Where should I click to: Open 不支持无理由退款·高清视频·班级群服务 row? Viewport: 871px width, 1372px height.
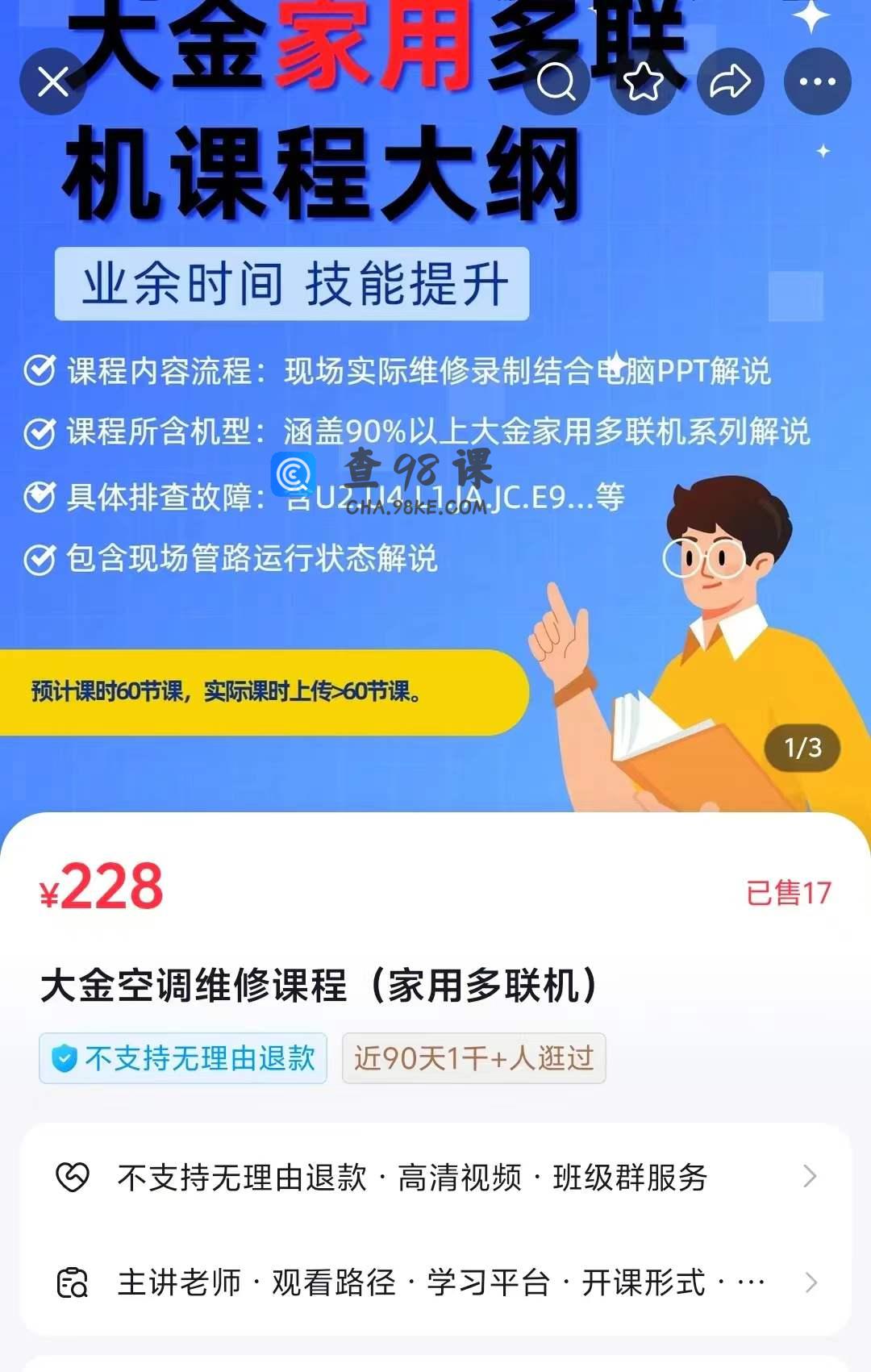pos(435,1178)
